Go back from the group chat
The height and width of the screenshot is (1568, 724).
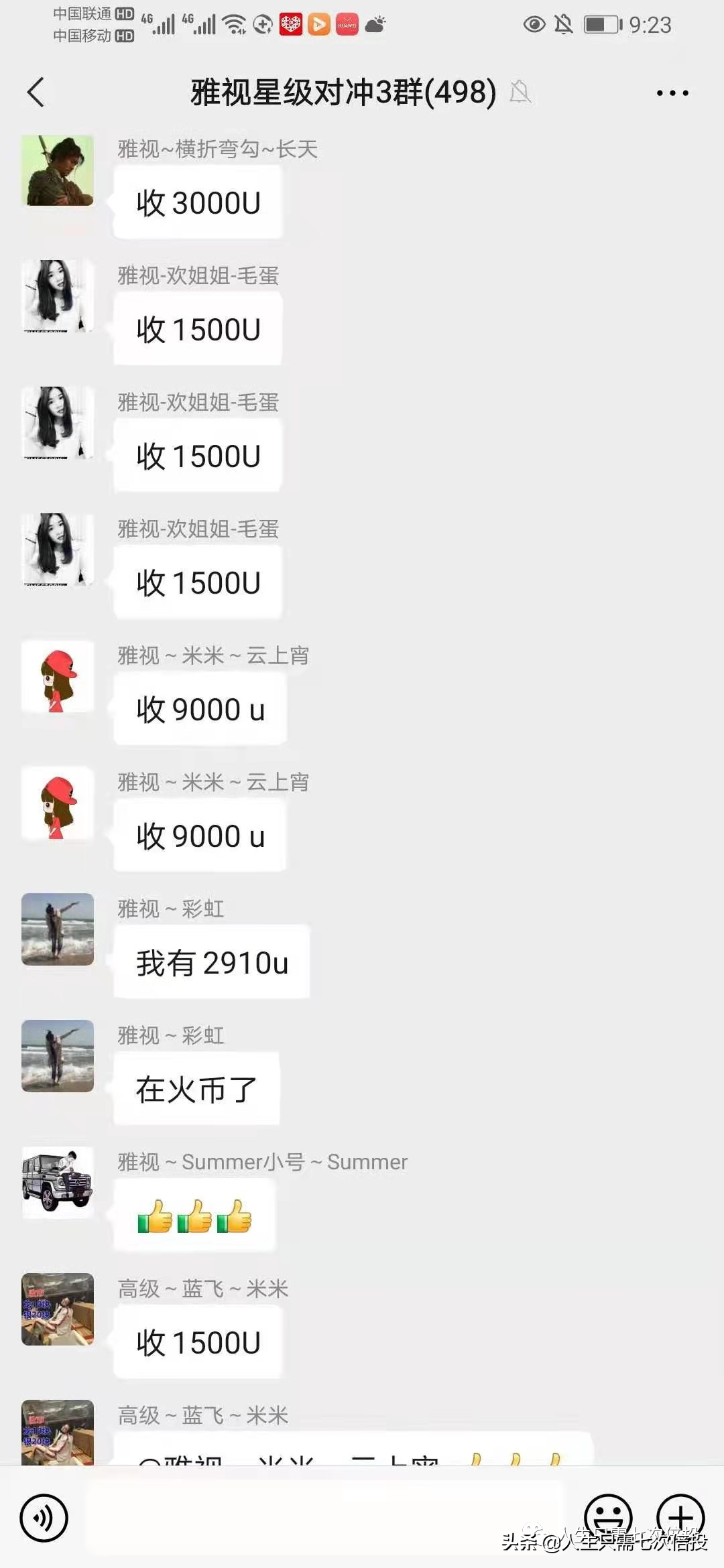point(36,92)
